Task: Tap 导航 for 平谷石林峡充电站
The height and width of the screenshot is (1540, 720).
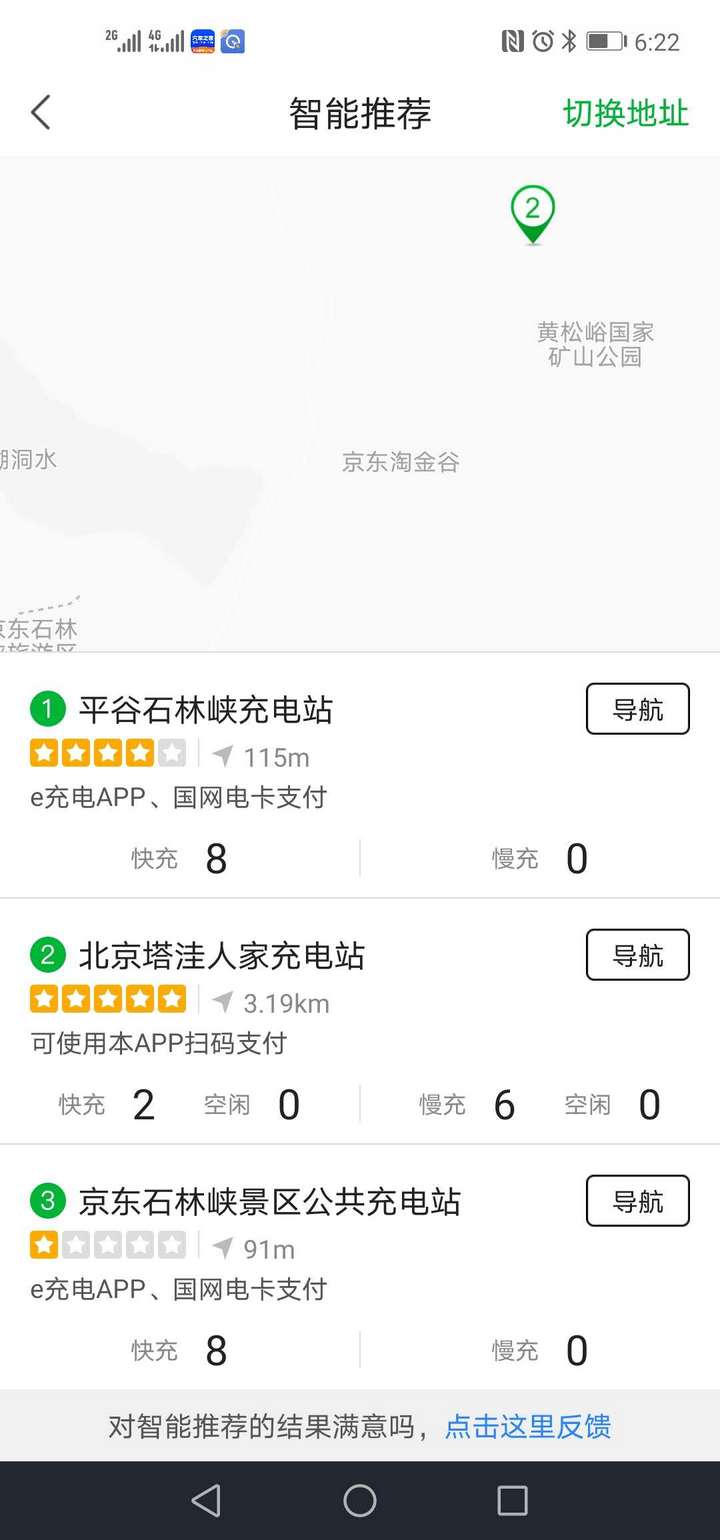Action: (637, 709)
